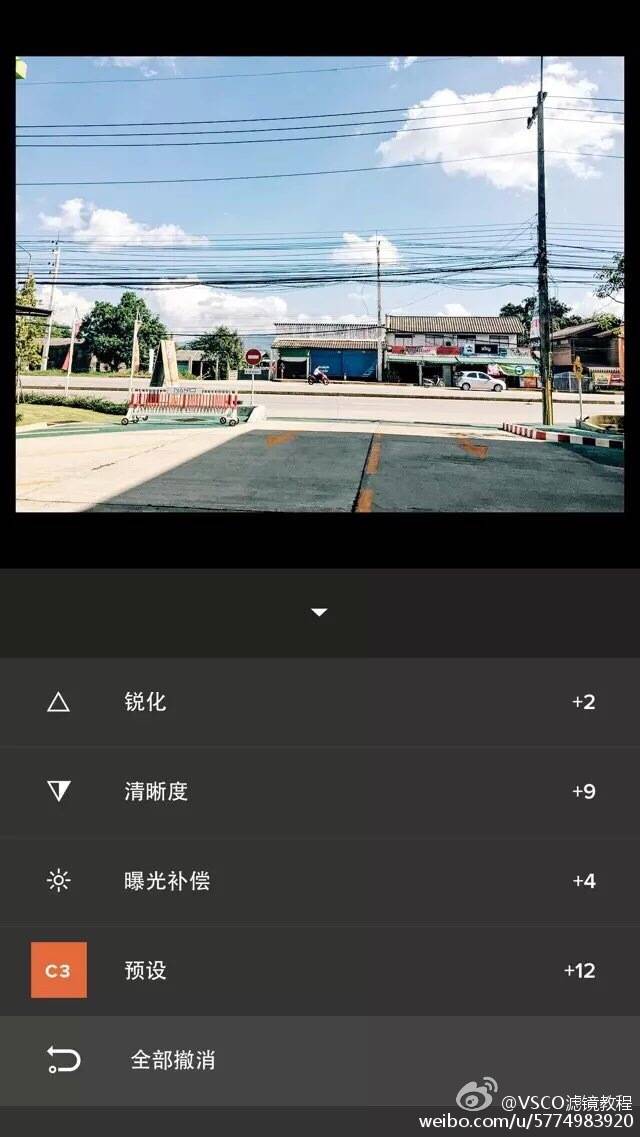The width and height of the screenshot is (640, 1137).
Task: Open the 锐化 adjustment row
Action: click(x=320, y=702)
